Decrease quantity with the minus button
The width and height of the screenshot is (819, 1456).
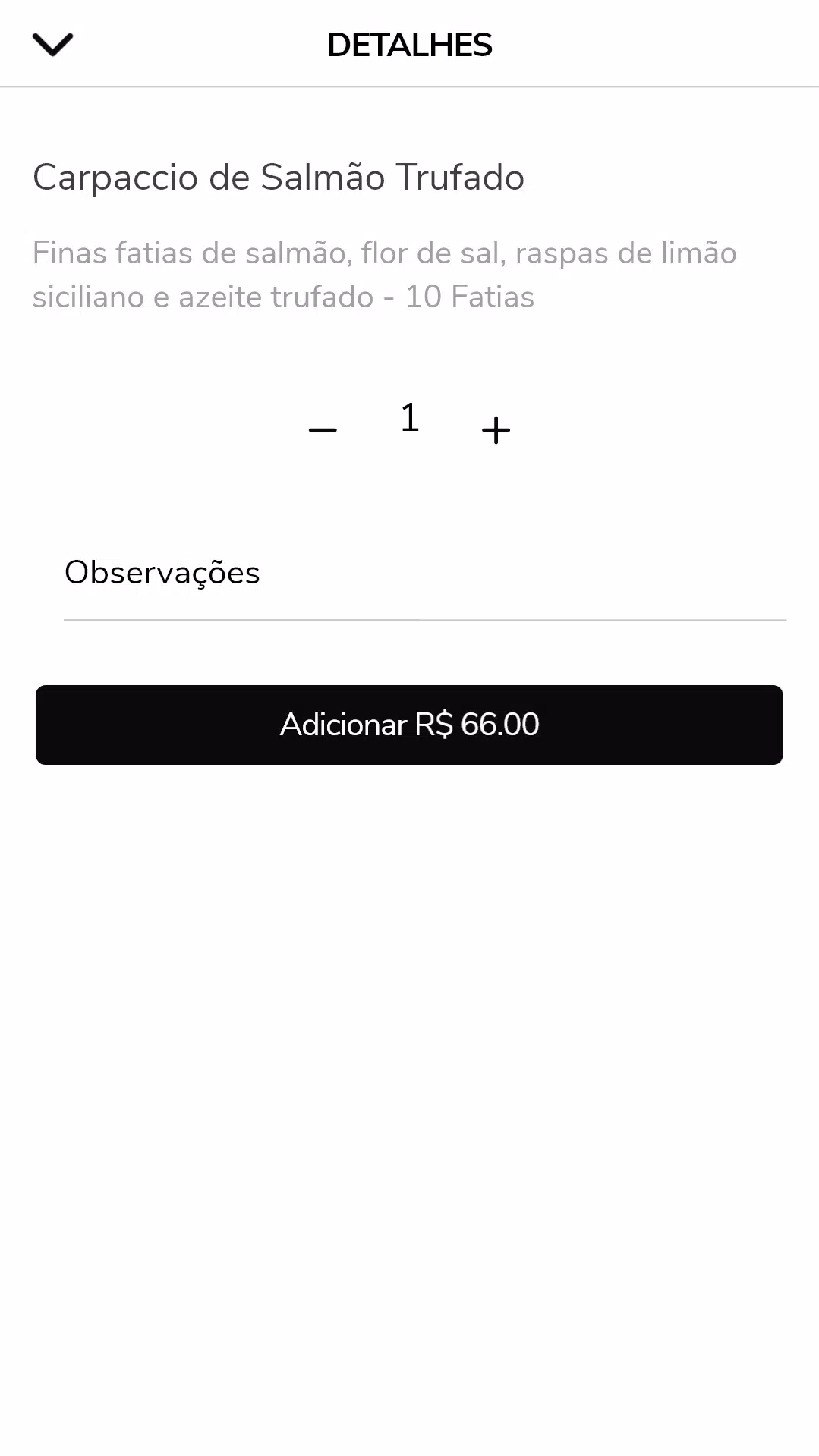point(323,430)
